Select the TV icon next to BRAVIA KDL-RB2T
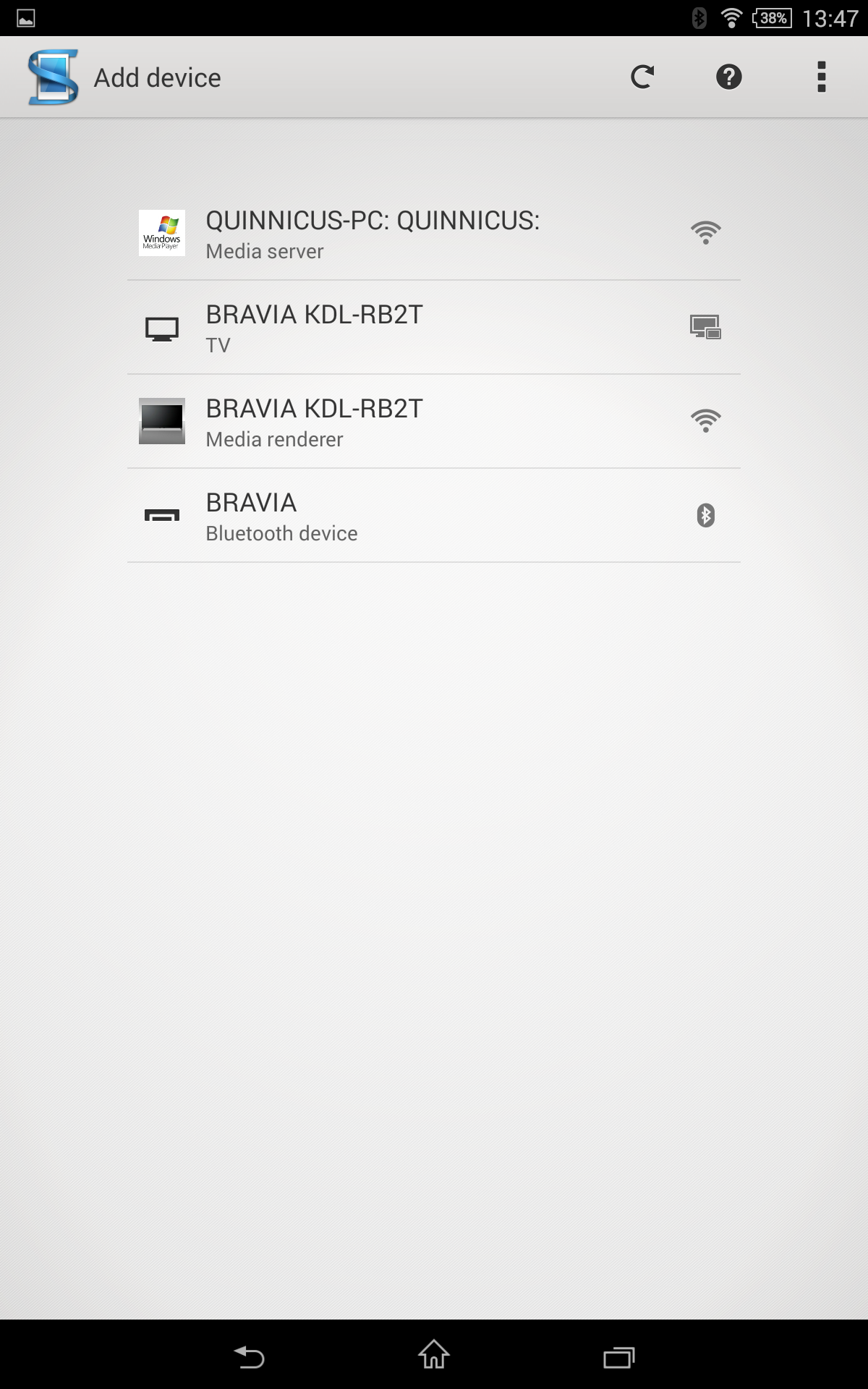The image size is (868, 1389). [x=162, y=328]
